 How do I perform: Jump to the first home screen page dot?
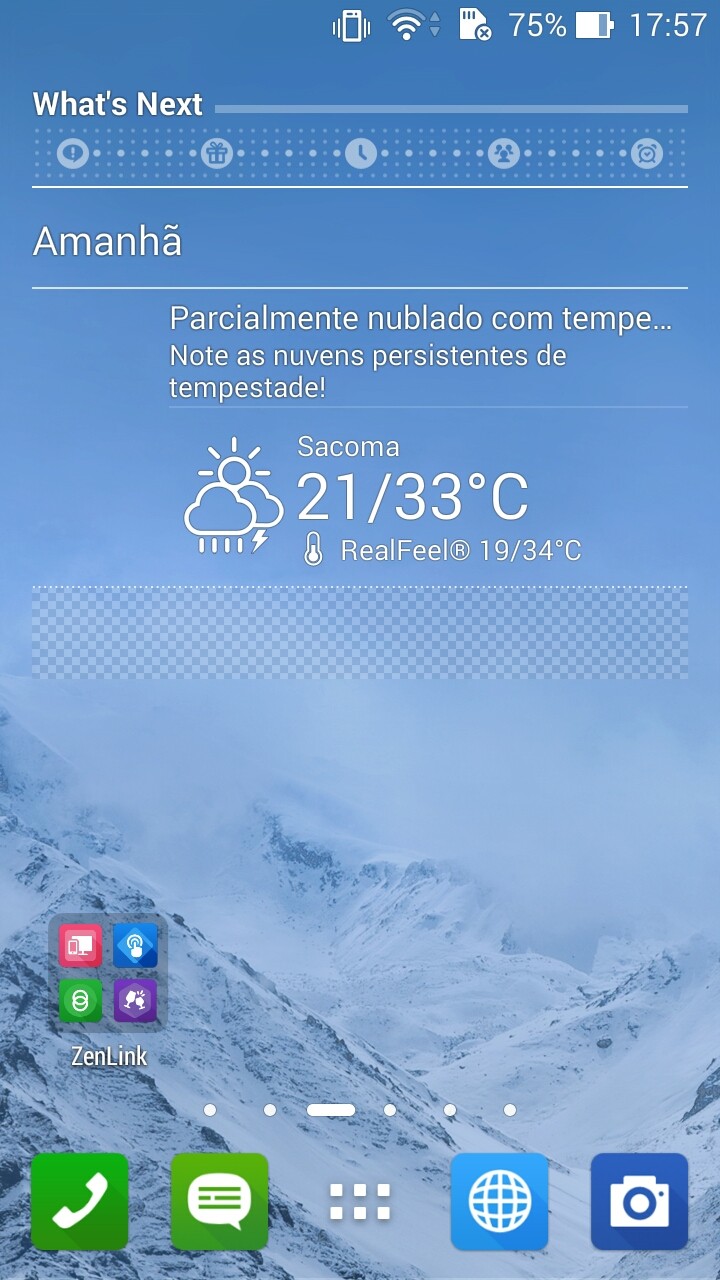[x=210, y=1110]
